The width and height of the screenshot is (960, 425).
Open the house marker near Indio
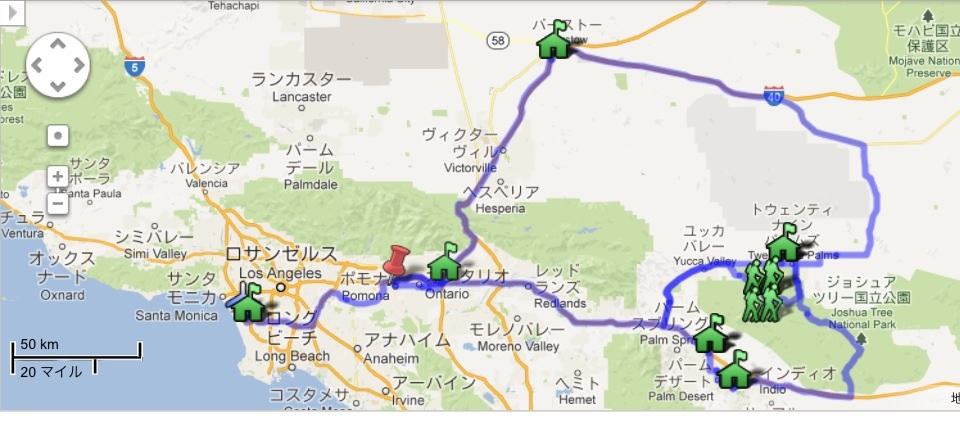[x=735, y=371]
